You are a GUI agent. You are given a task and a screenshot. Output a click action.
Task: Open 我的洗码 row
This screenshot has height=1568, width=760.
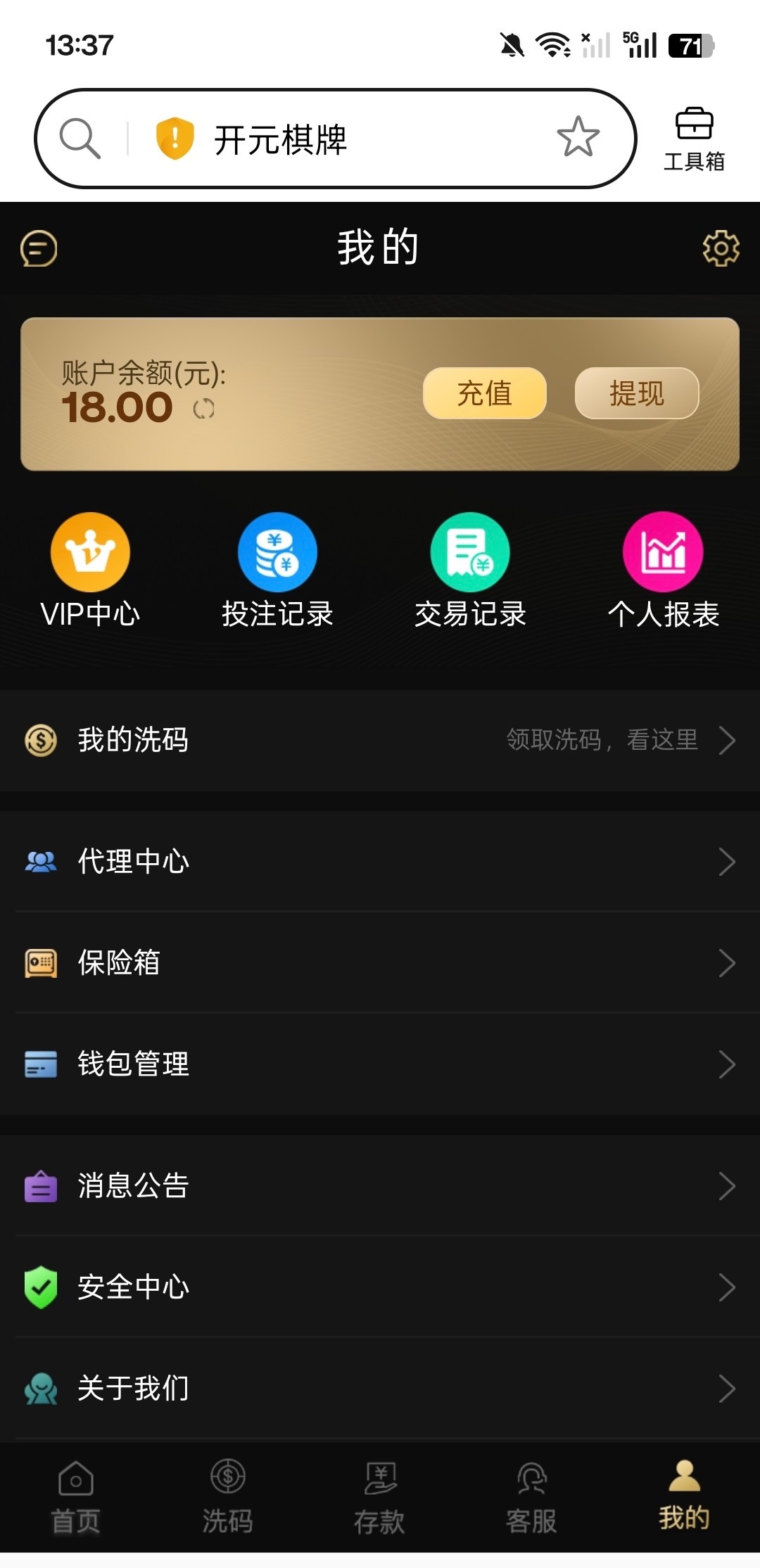[380, 740]
